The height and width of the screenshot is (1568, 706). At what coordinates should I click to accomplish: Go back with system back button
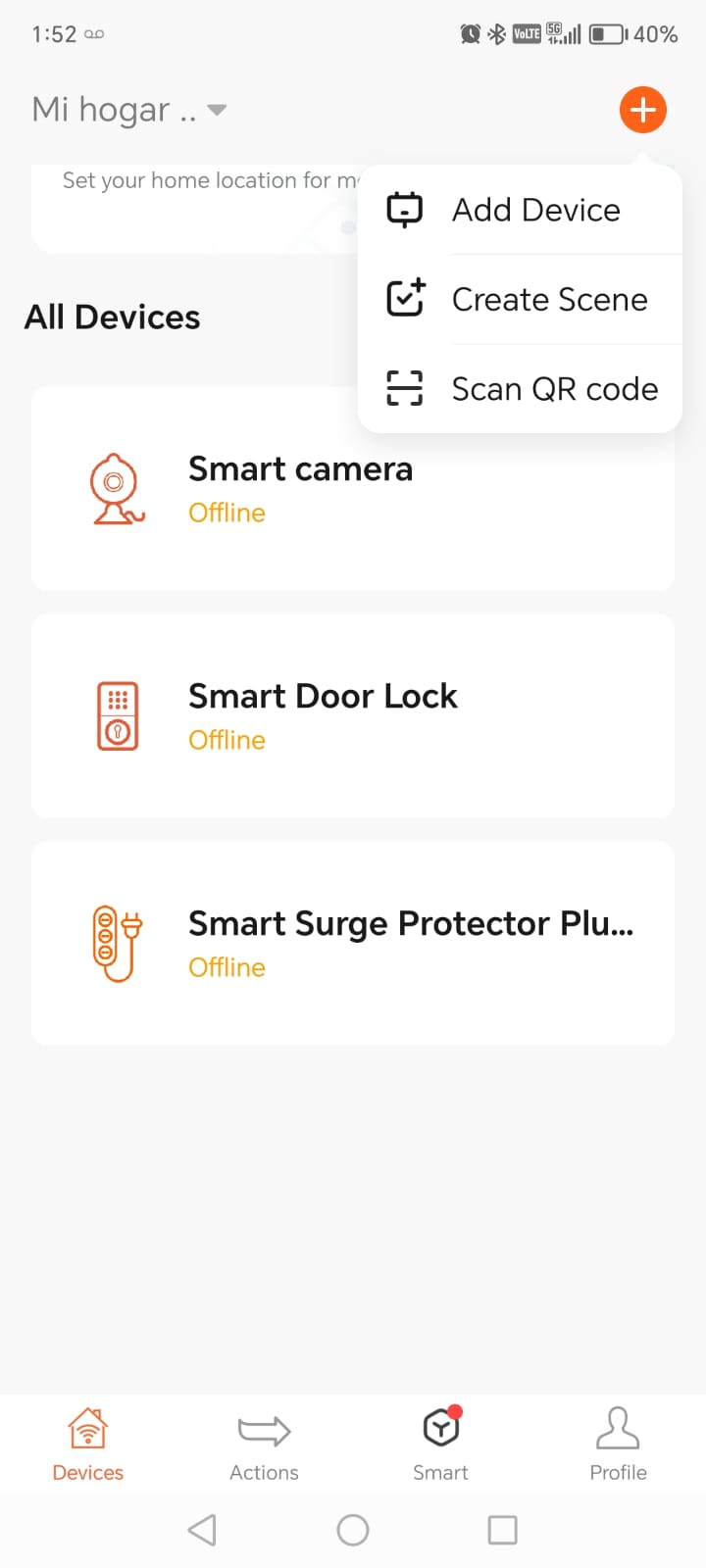pyautogui.click(x=202, y=1530)
